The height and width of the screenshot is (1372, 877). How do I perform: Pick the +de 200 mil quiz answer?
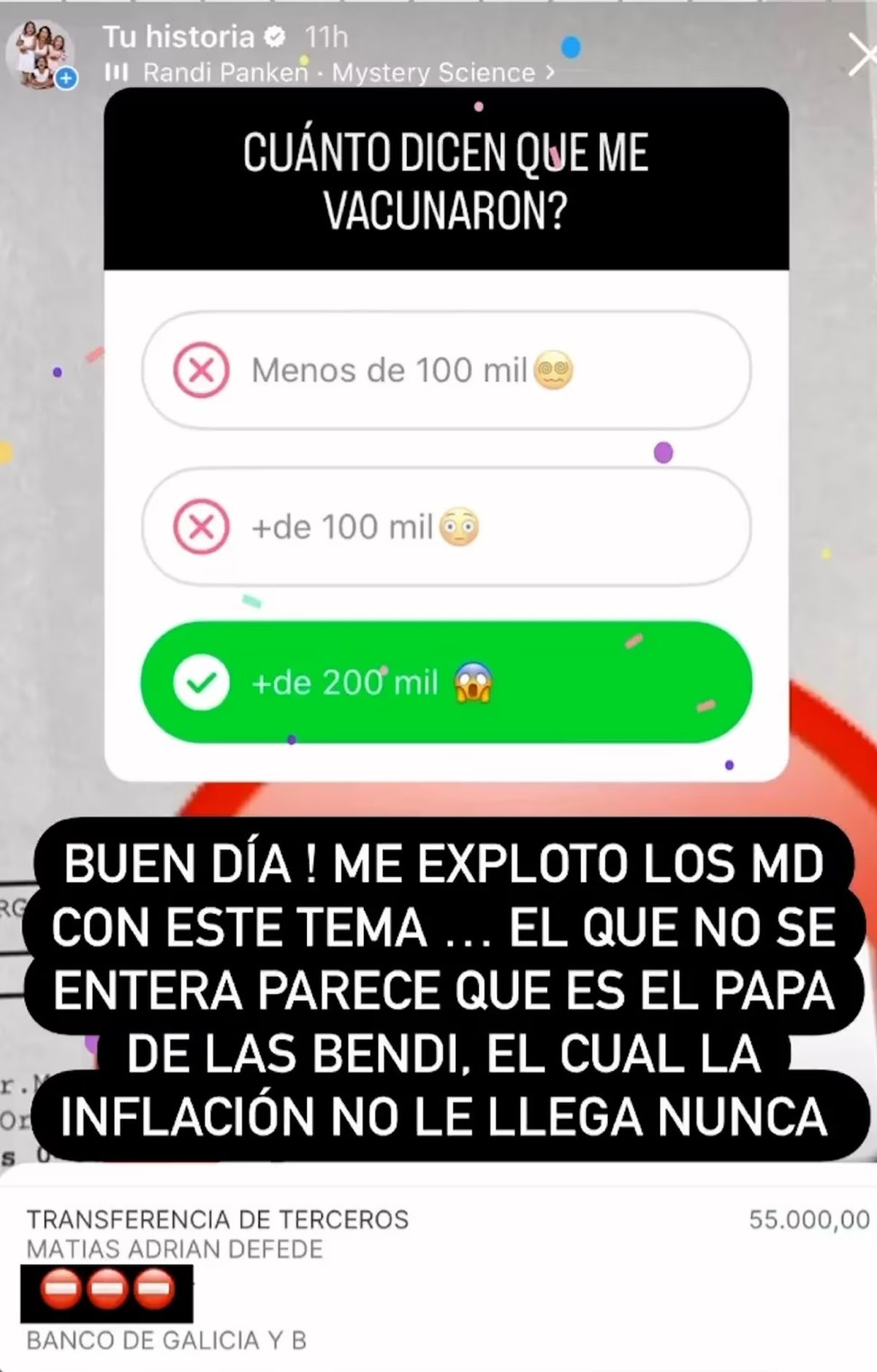point(446,683)
